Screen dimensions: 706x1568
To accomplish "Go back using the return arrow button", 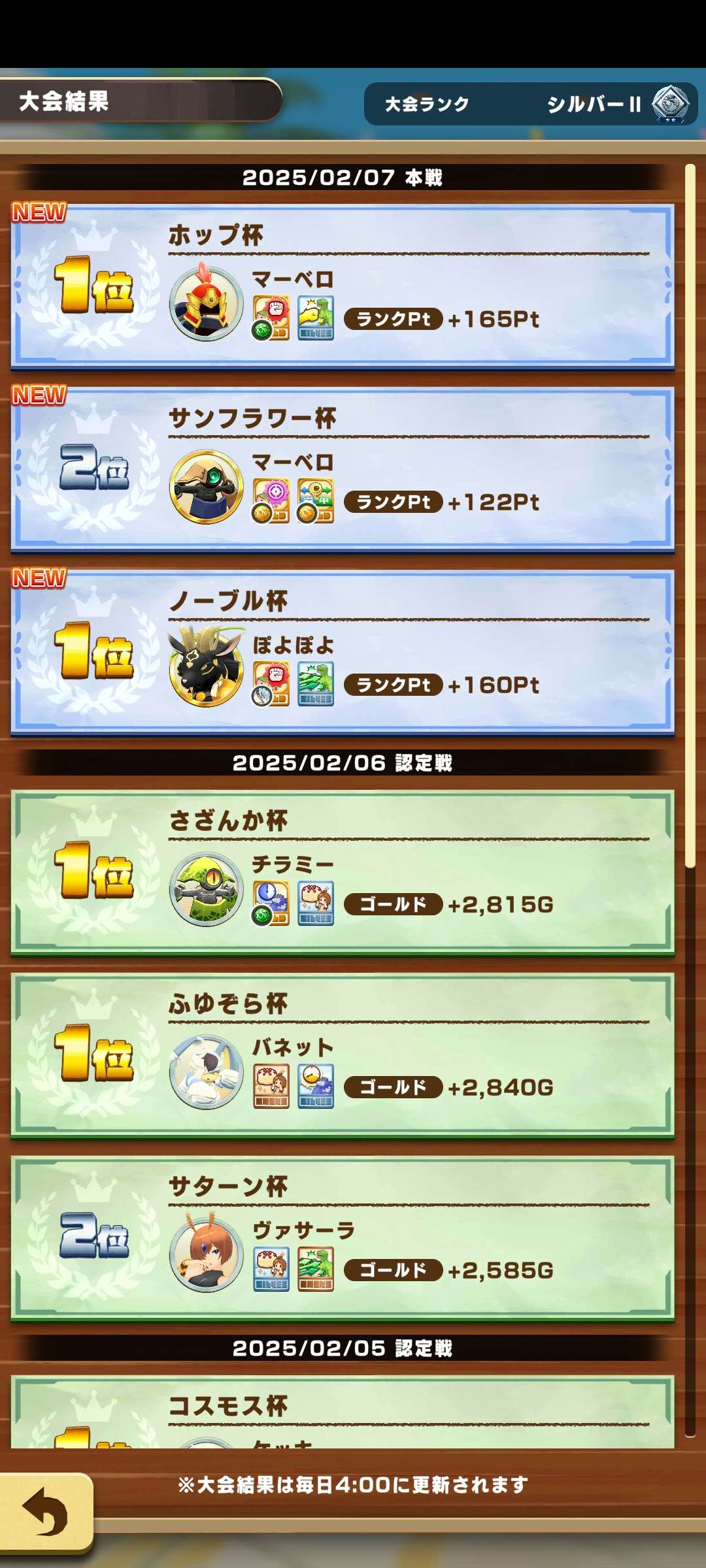I will click(46, 1512).
